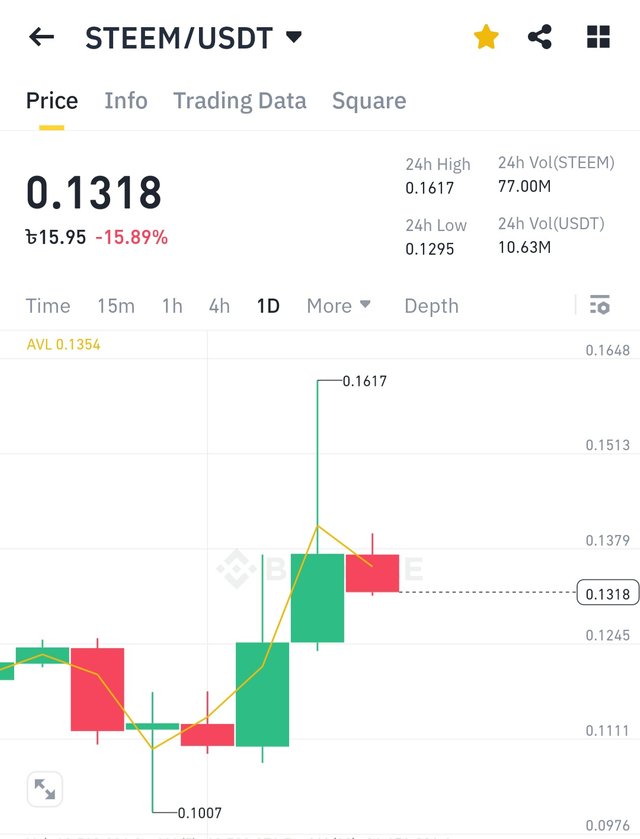This screenshot has height=839, width=640.
Task: Select the Time chart view
Action: (48, 306)
